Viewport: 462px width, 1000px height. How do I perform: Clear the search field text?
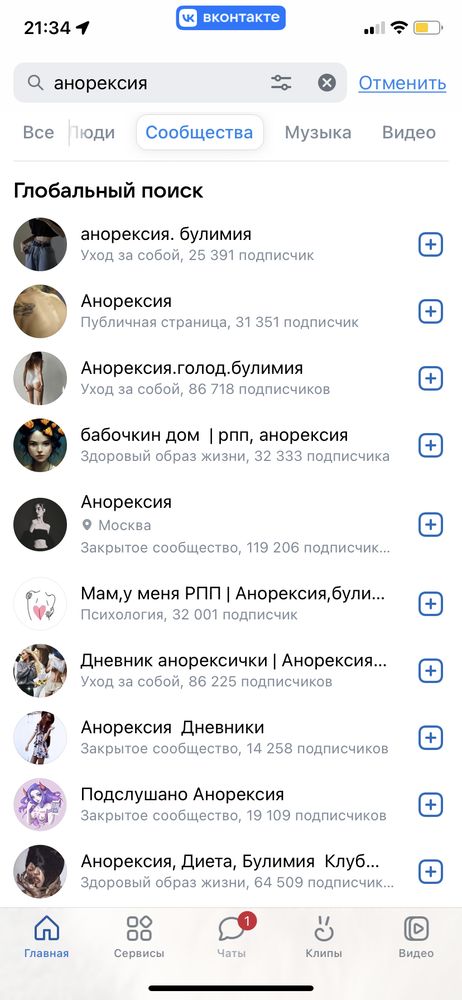pyautogui.click(x=327, y=82)
